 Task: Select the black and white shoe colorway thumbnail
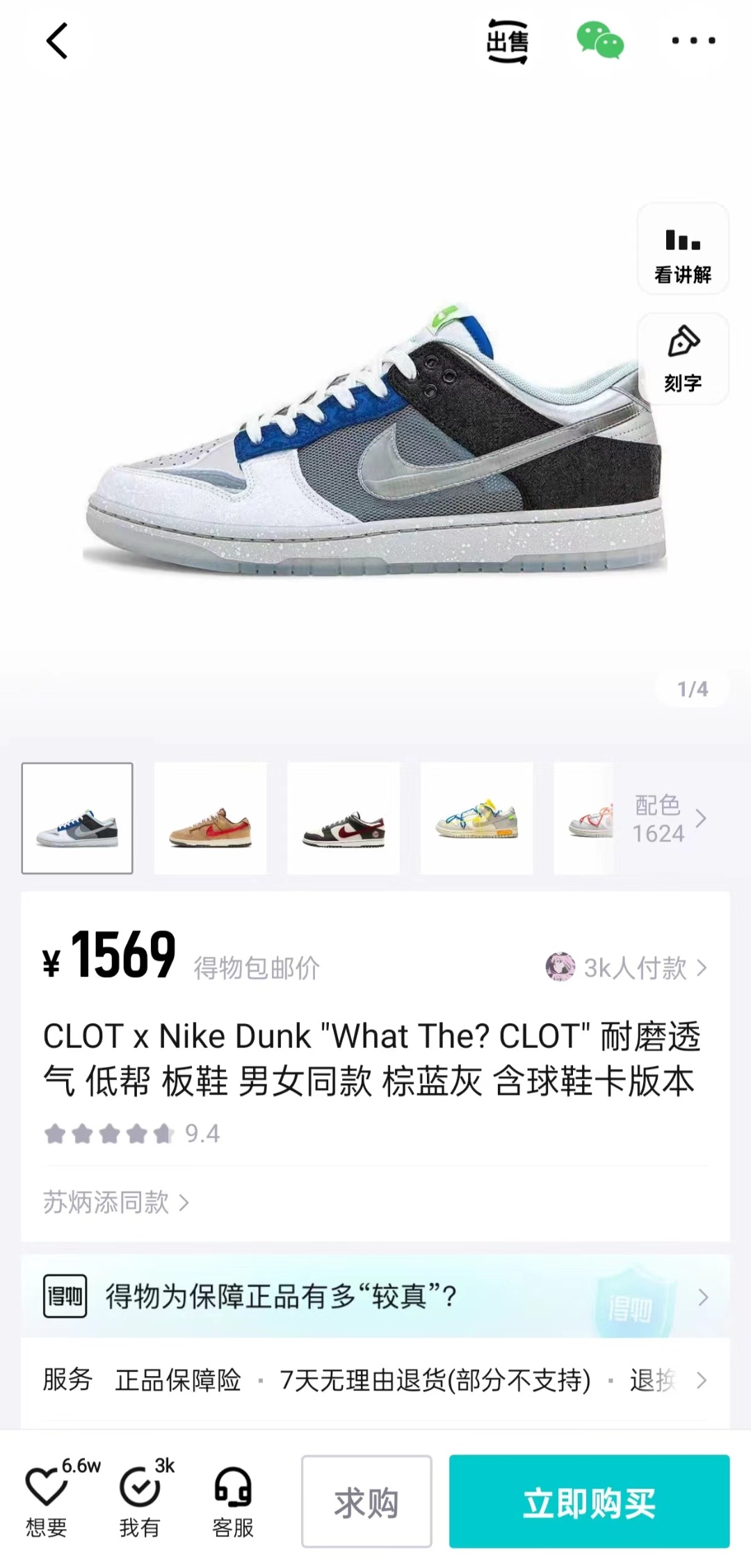click(x=344, y=818)
